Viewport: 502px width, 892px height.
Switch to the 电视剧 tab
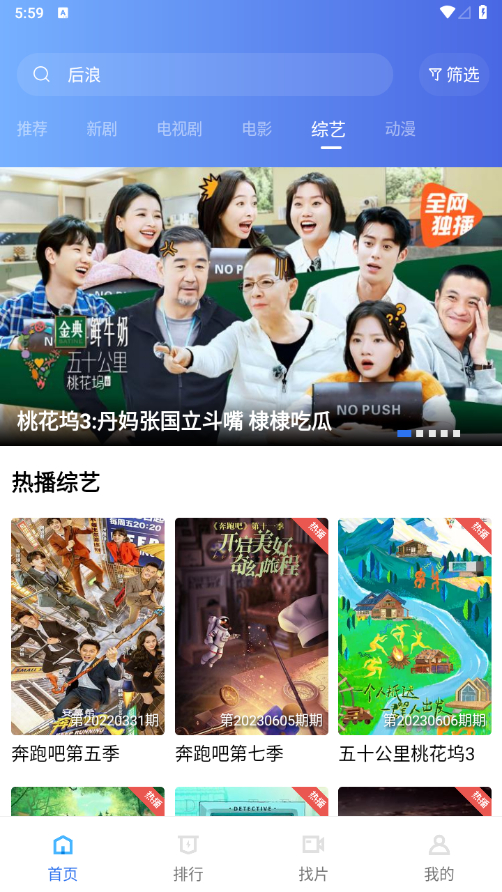[179, 129]
